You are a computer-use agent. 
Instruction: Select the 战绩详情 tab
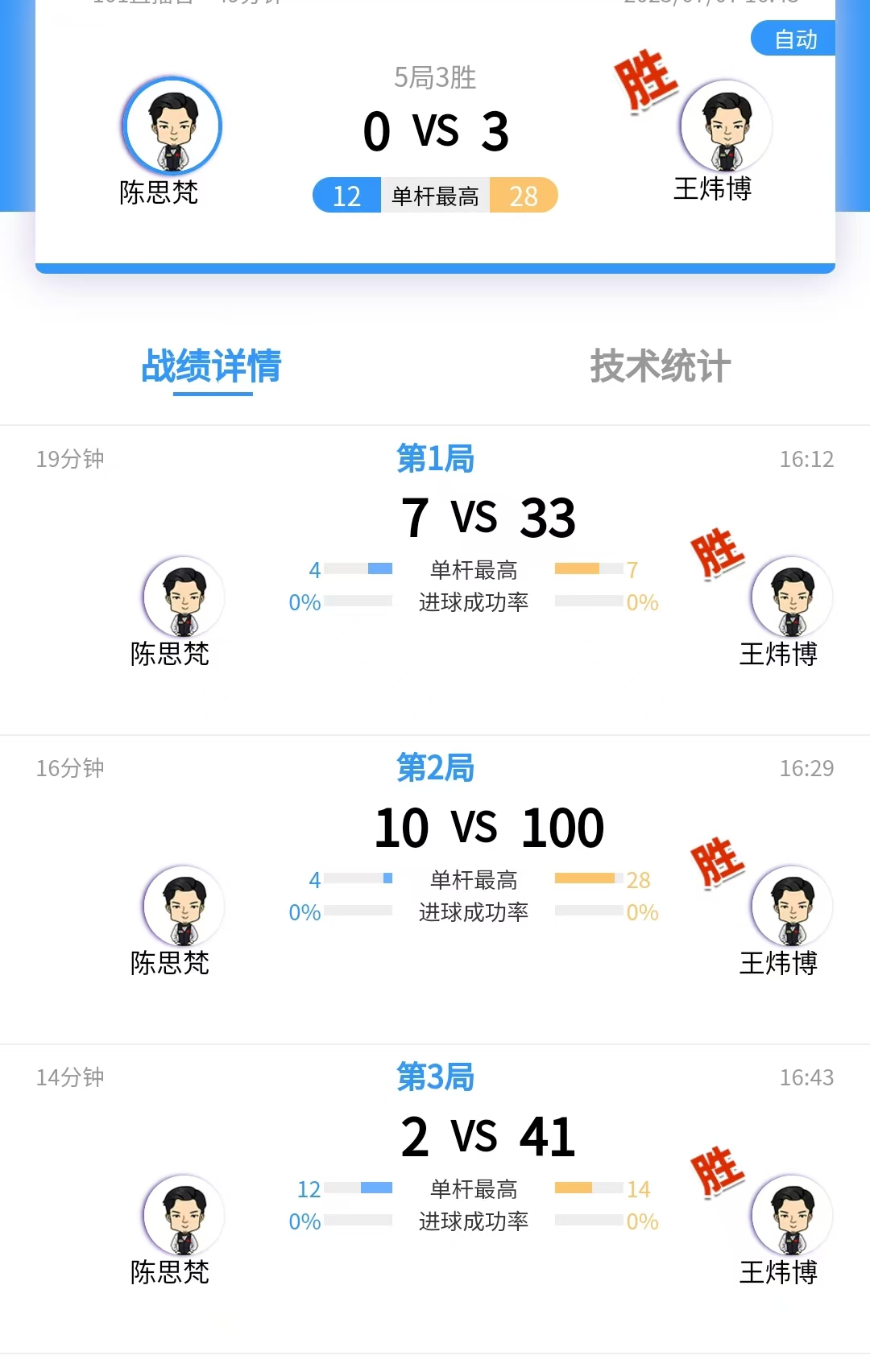coord(211,366)
